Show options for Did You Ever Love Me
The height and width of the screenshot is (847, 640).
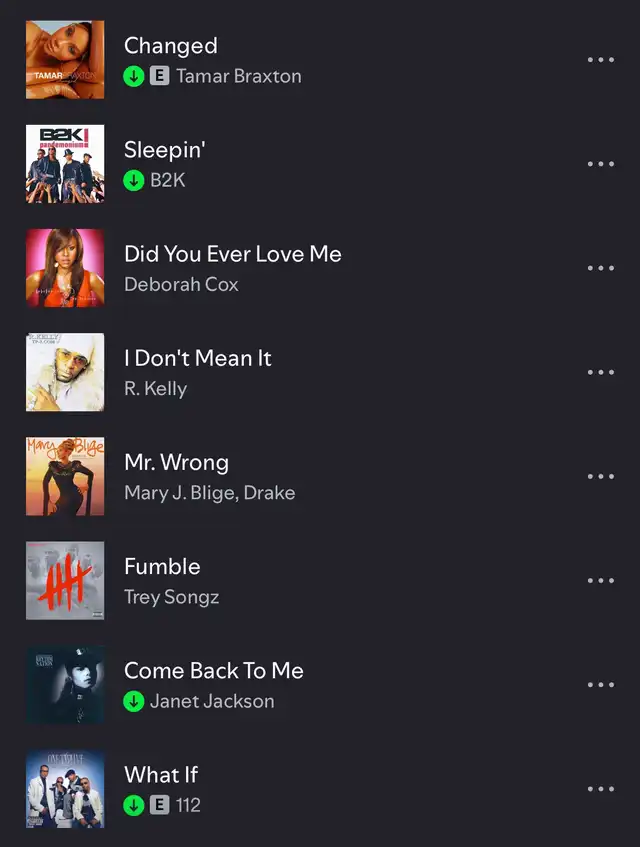click(600, 268)
